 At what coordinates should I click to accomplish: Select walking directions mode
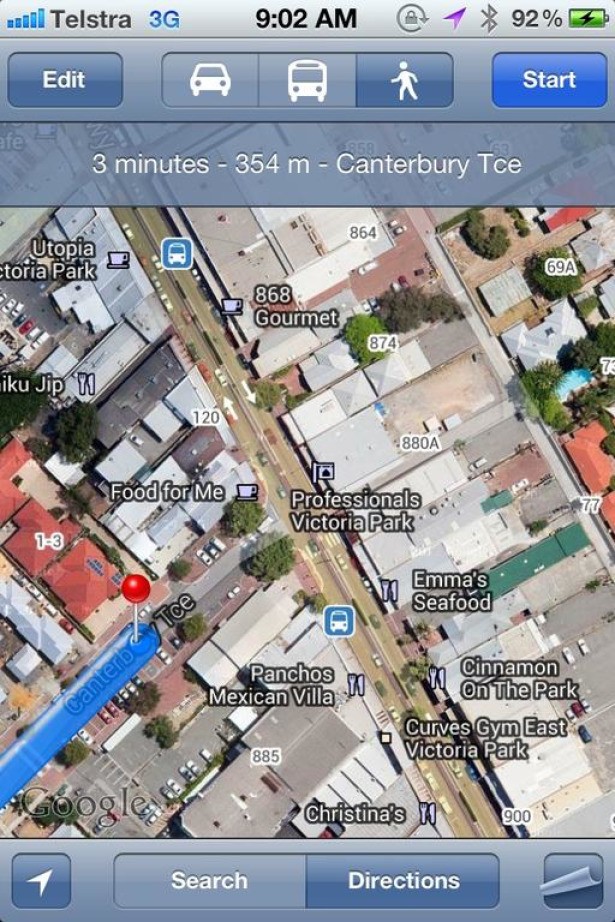click(x=404, y=80)
